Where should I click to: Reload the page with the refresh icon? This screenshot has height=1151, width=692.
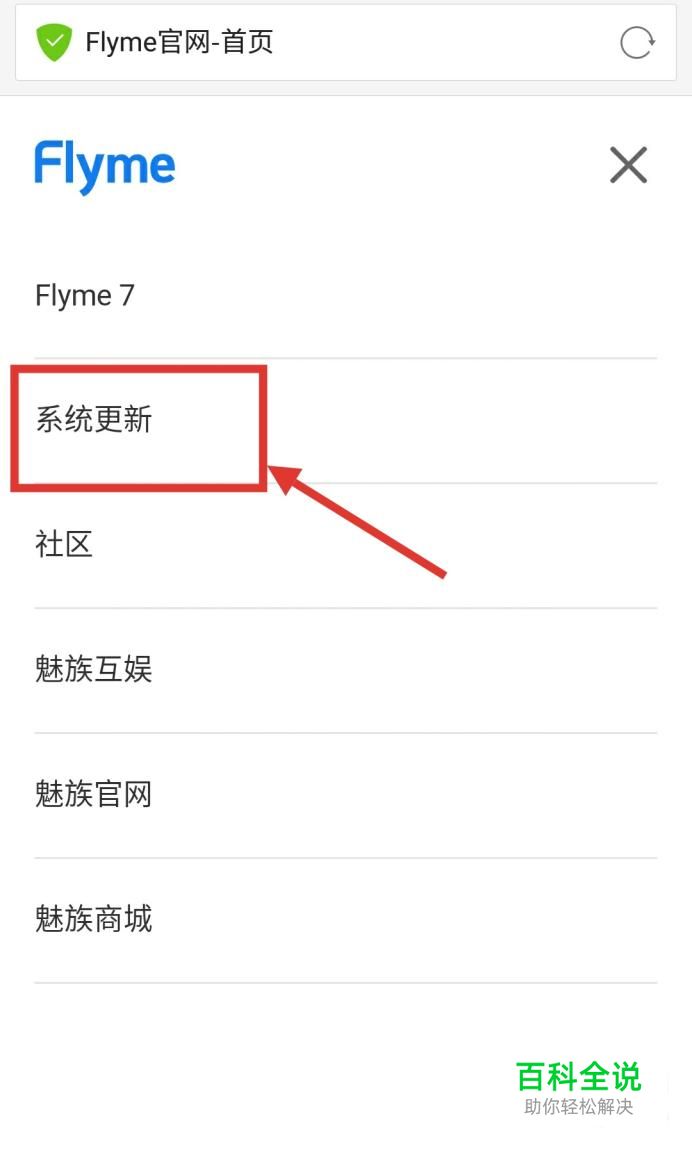(636, 43)
